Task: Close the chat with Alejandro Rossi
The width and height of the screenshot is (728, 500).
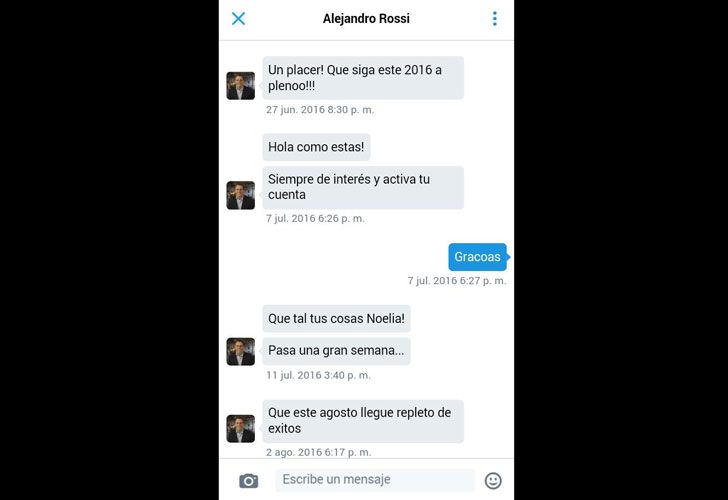Action: (238, 19)
